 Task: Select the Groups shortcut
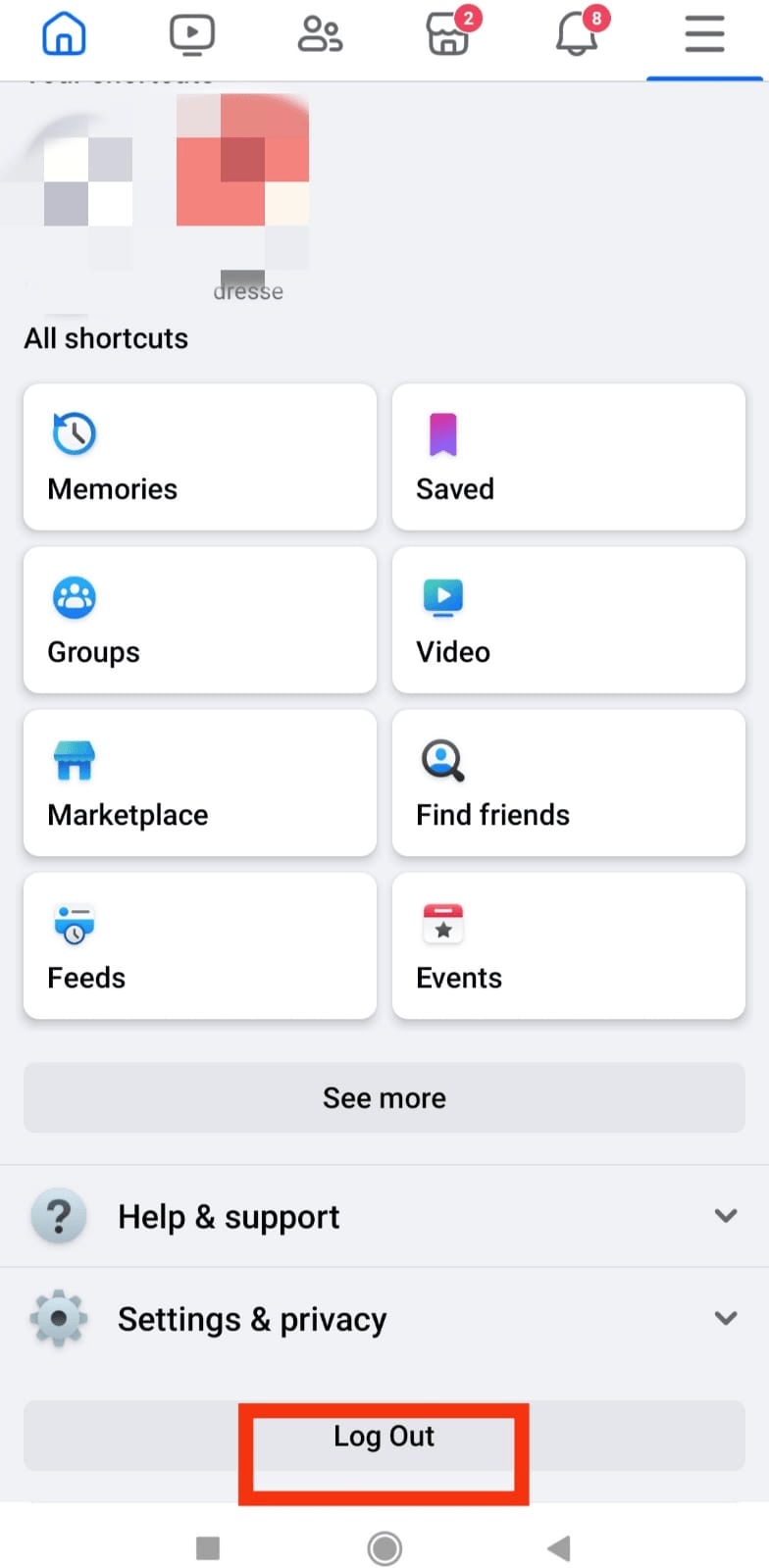[x=199, y=619]
